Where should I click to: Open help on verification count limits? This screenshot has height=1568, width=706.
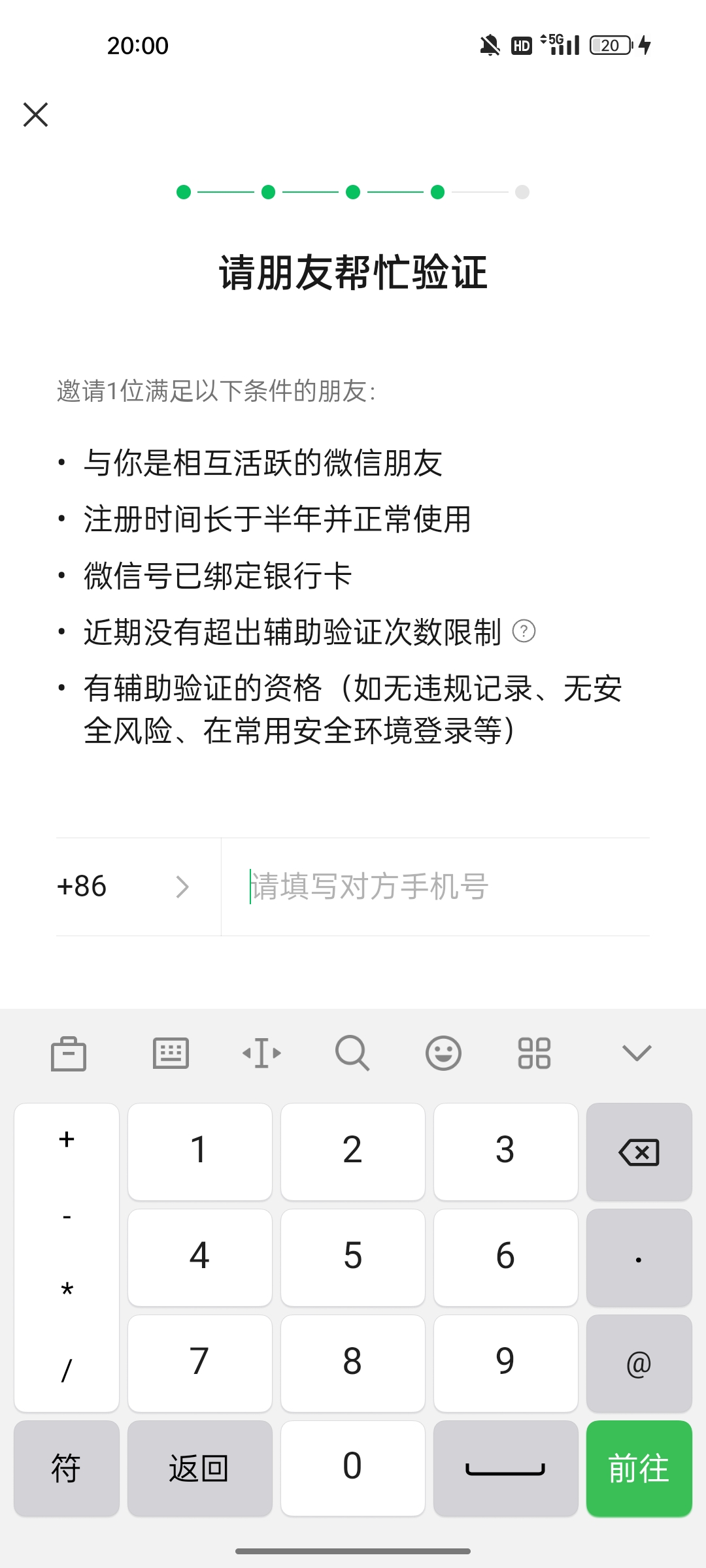(x=524, y=631)
